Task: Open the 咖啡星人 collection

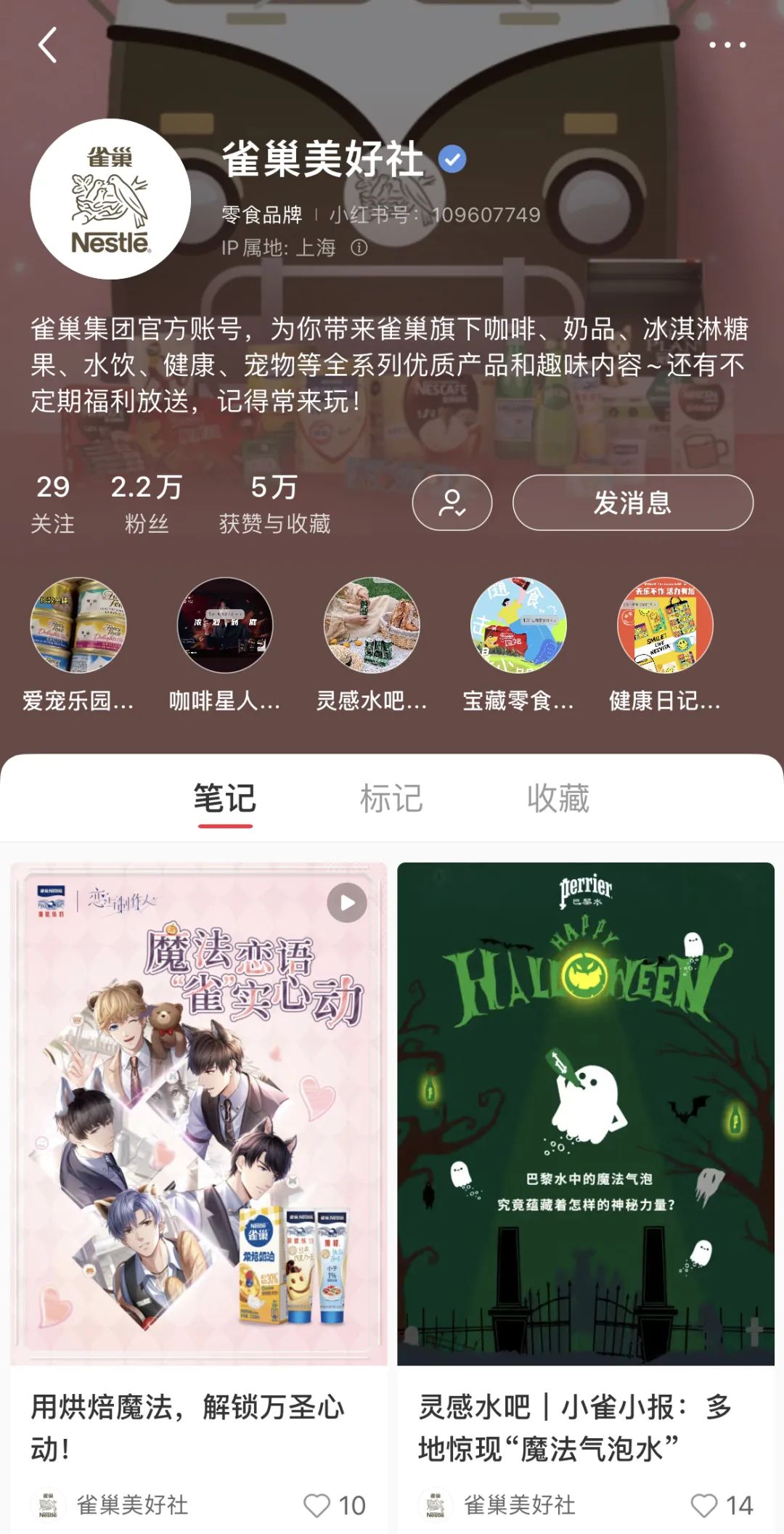Action: [x=225, y=625]
